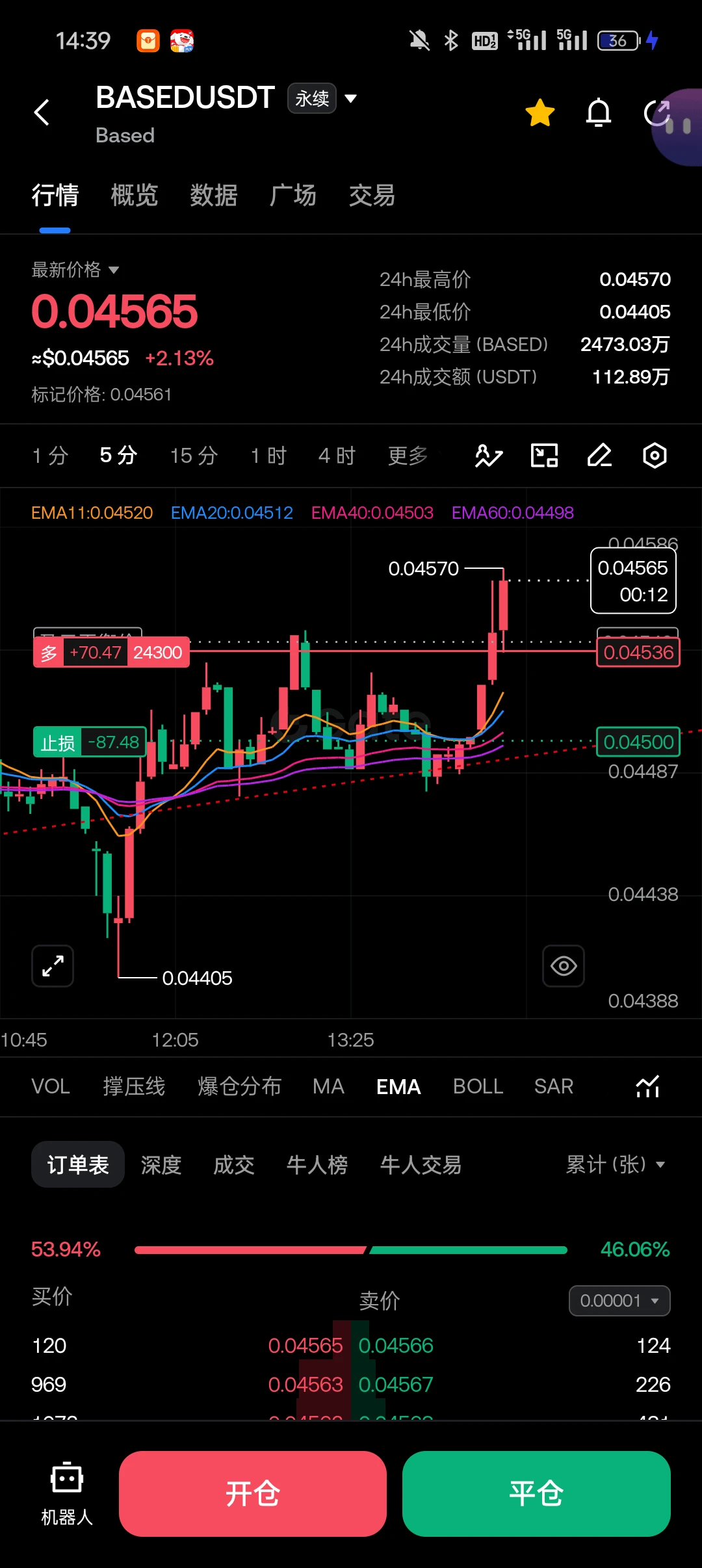Toggle the eye visibility icon on chart
The height and width of the screenshot is (1568, 702).
tap(564, 966)
